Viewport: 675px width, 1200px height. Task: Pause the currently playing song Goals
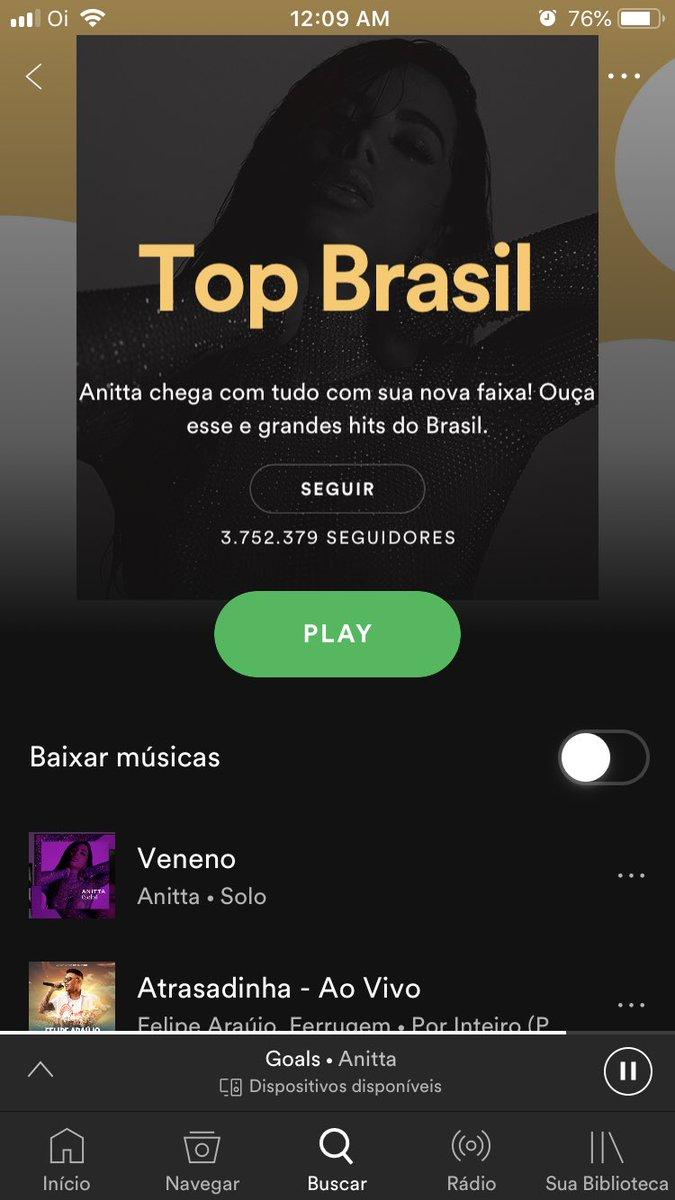pos(628,1072)
